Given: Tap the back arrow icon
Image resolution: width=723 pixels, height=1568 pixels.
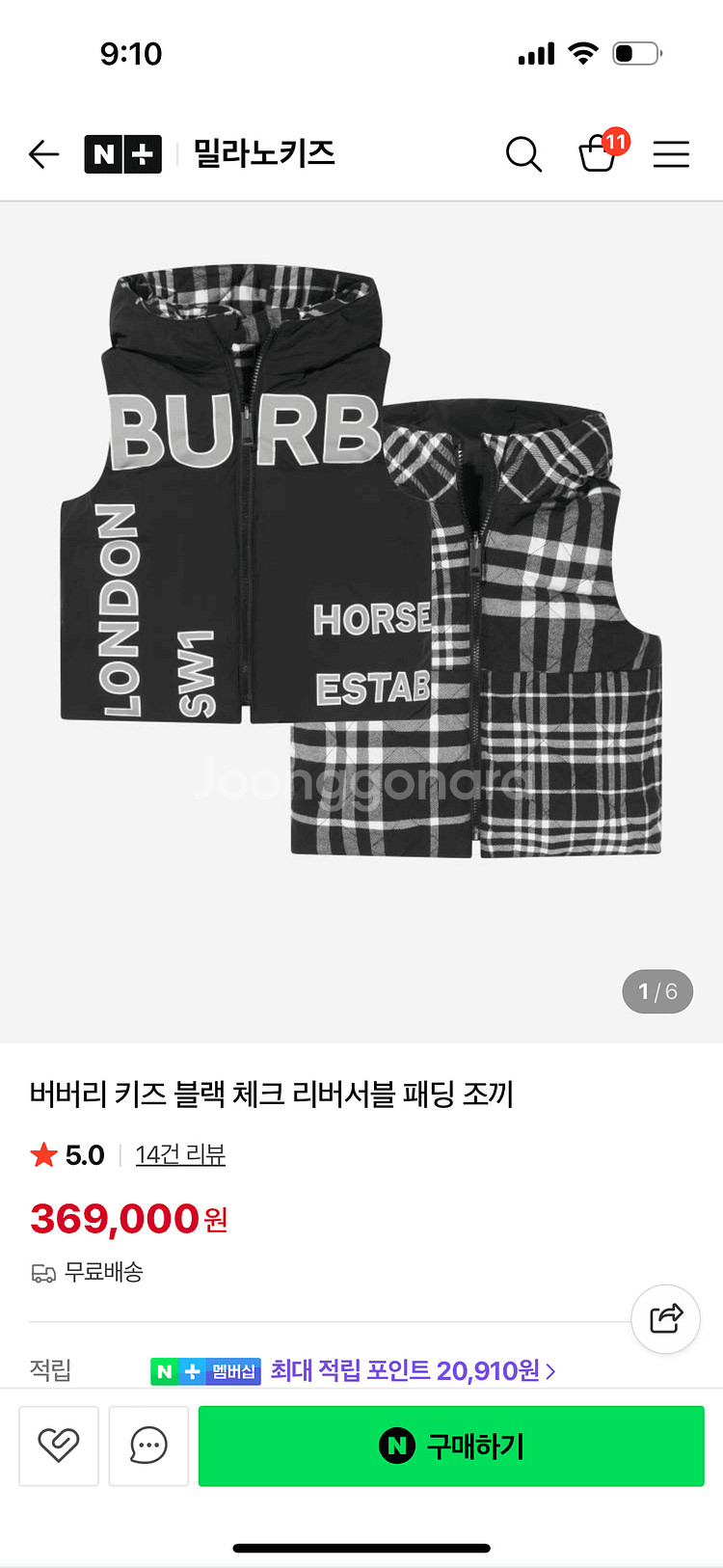Looking at the screenshot, I should coord(42,154).
